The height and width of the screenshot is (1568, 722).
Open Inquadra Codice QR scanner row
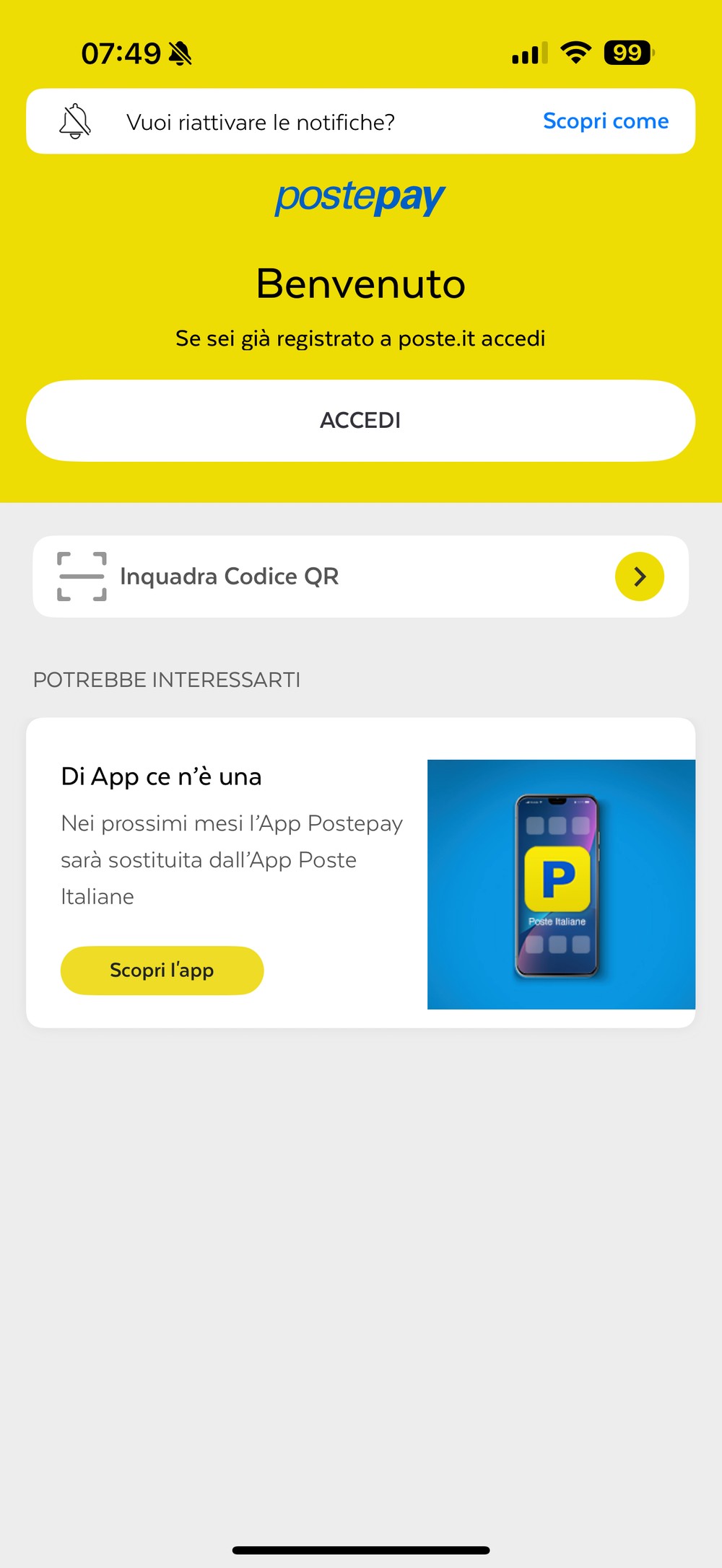click(x=360, y=577)
